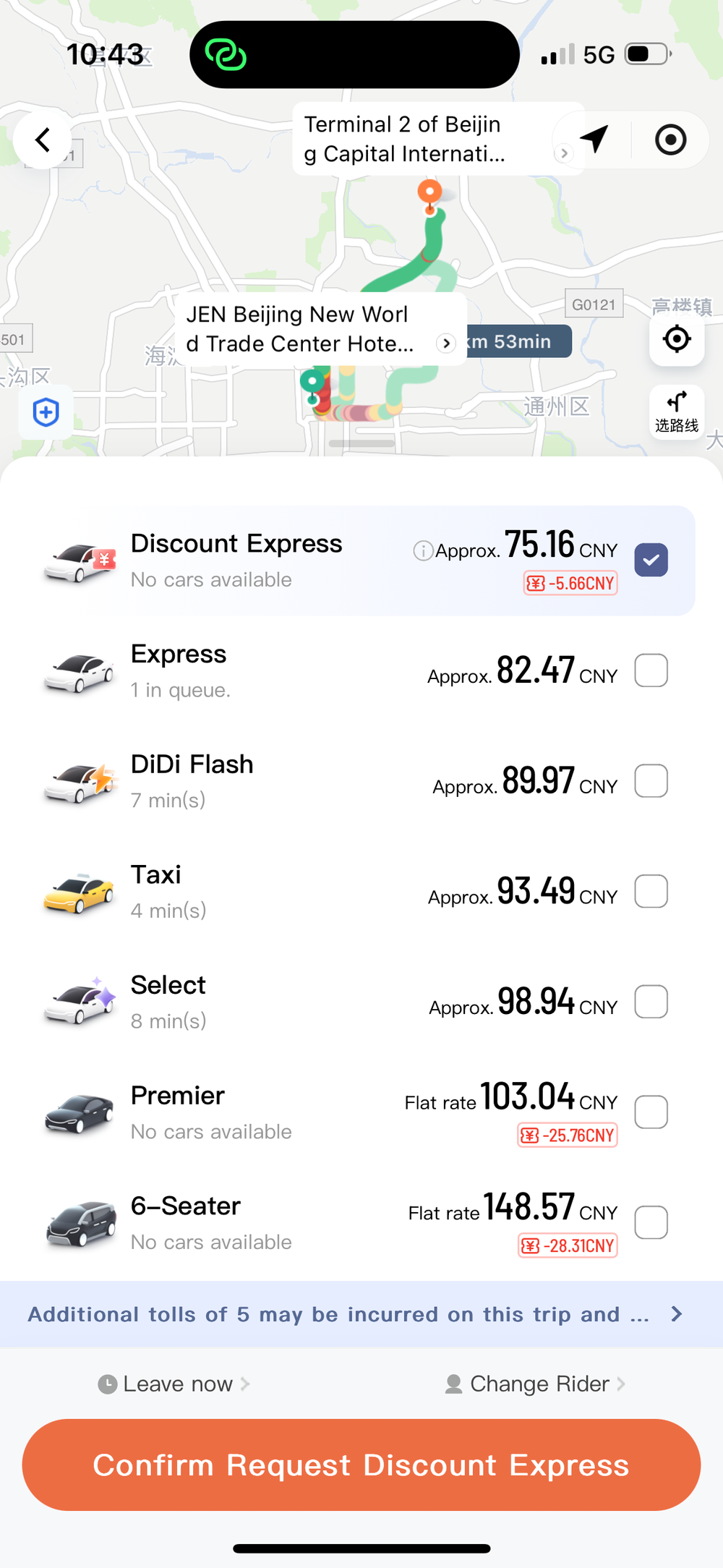Open the Change Rider selection

pyautogui.click(x=538, y=1384)
